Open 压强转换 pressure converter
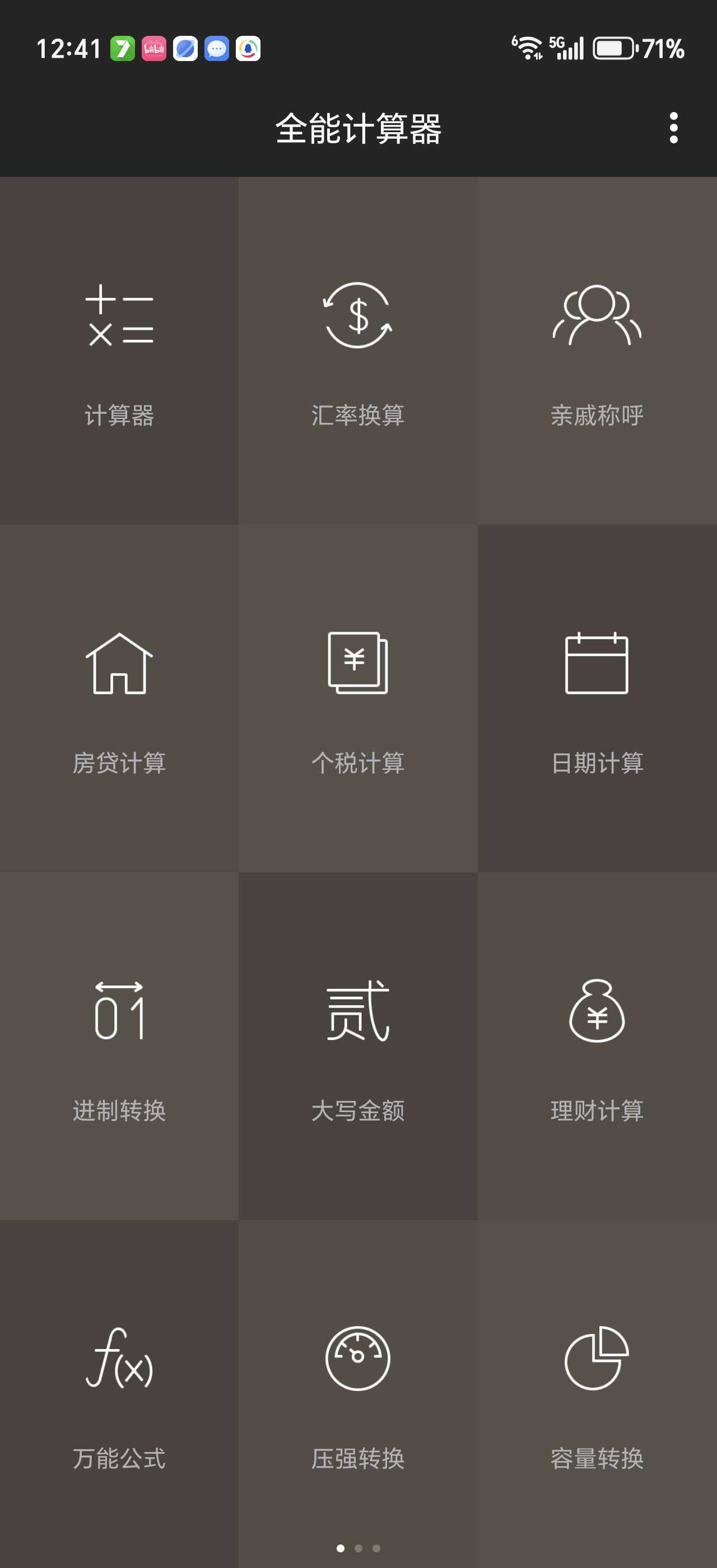 358,1394
